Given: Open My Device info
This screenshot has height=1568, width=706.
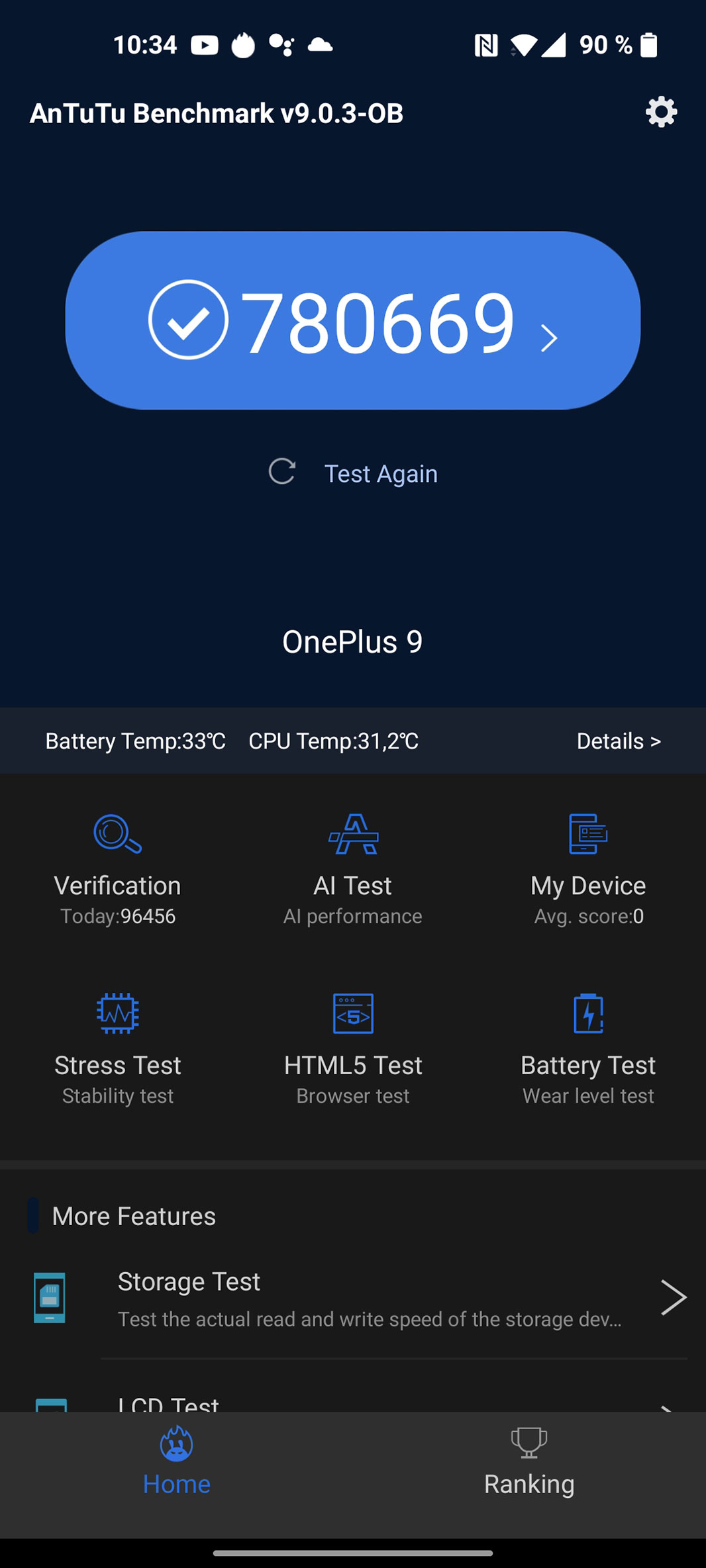Looking at the screenshot, I should [x=588, y=868].
